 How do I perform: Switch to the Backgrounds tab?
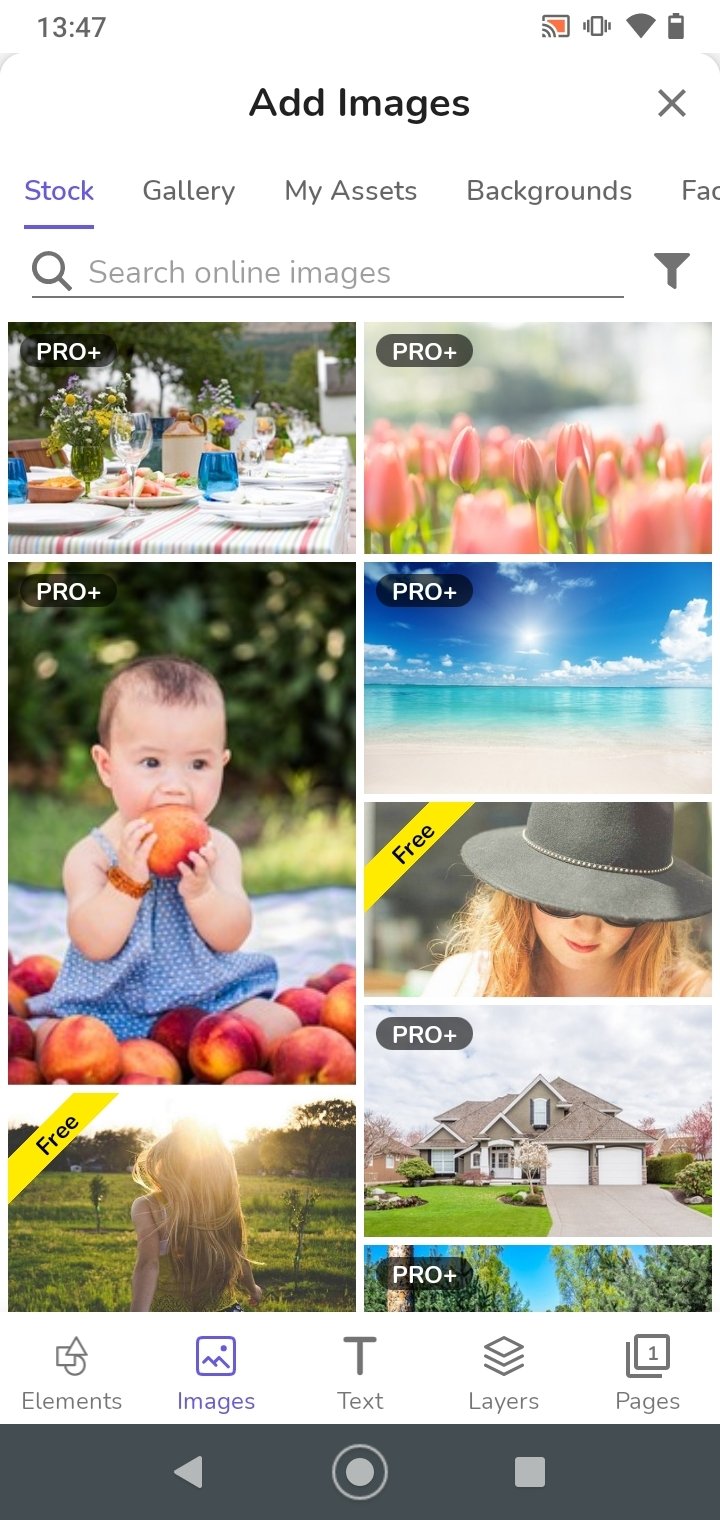pyautogui.click(x=549, y=191)
